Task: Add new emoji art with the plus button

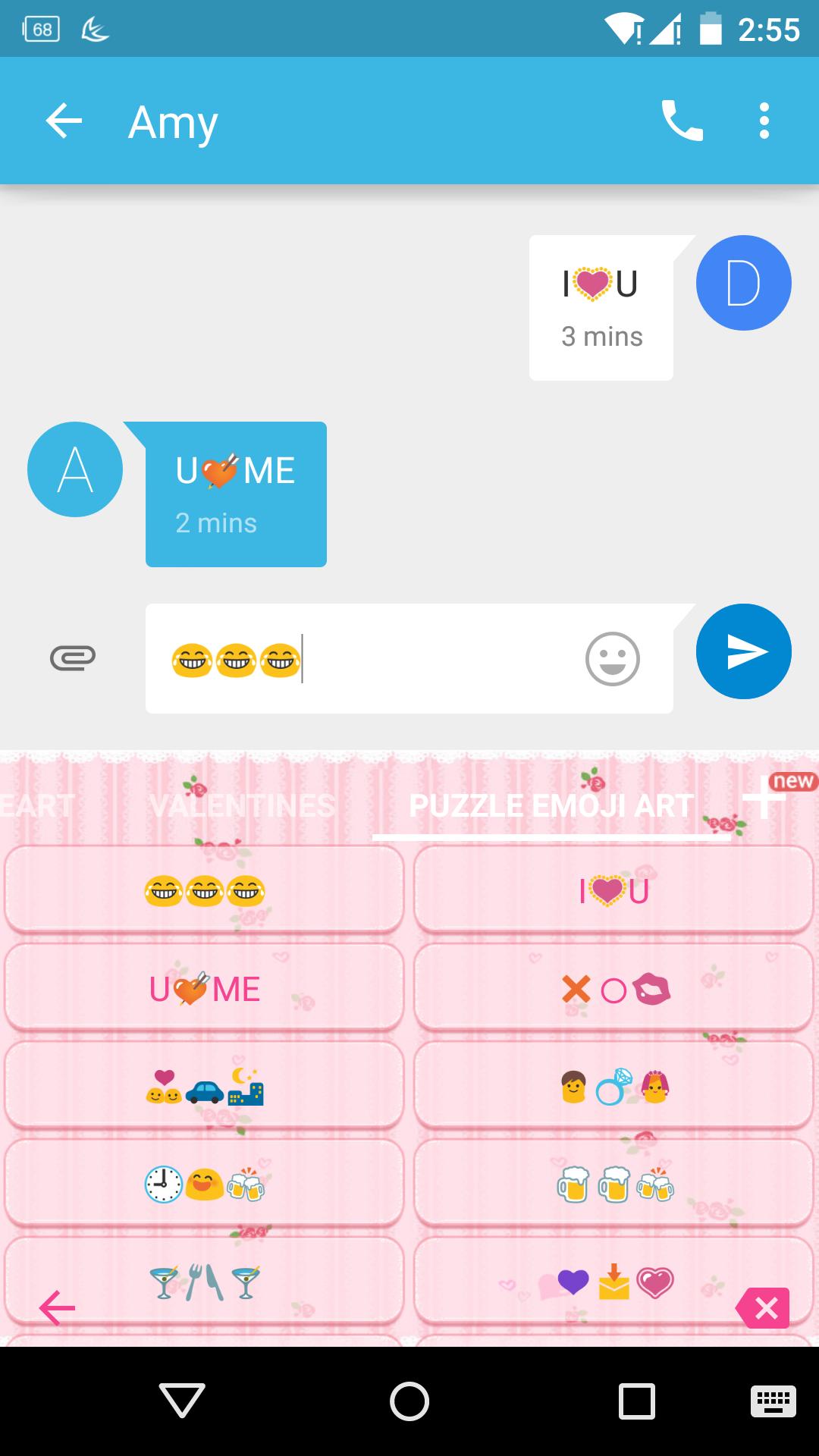Action: [762, 800]
